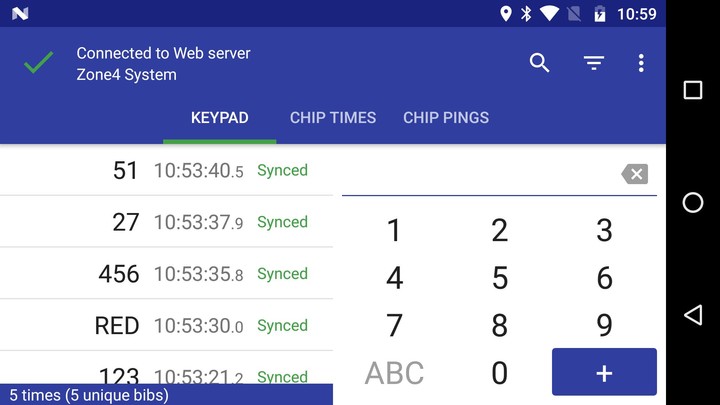This screenshot has height=405, width=720.
Task: Delete last digit with backspace
Action: (634, 174)
